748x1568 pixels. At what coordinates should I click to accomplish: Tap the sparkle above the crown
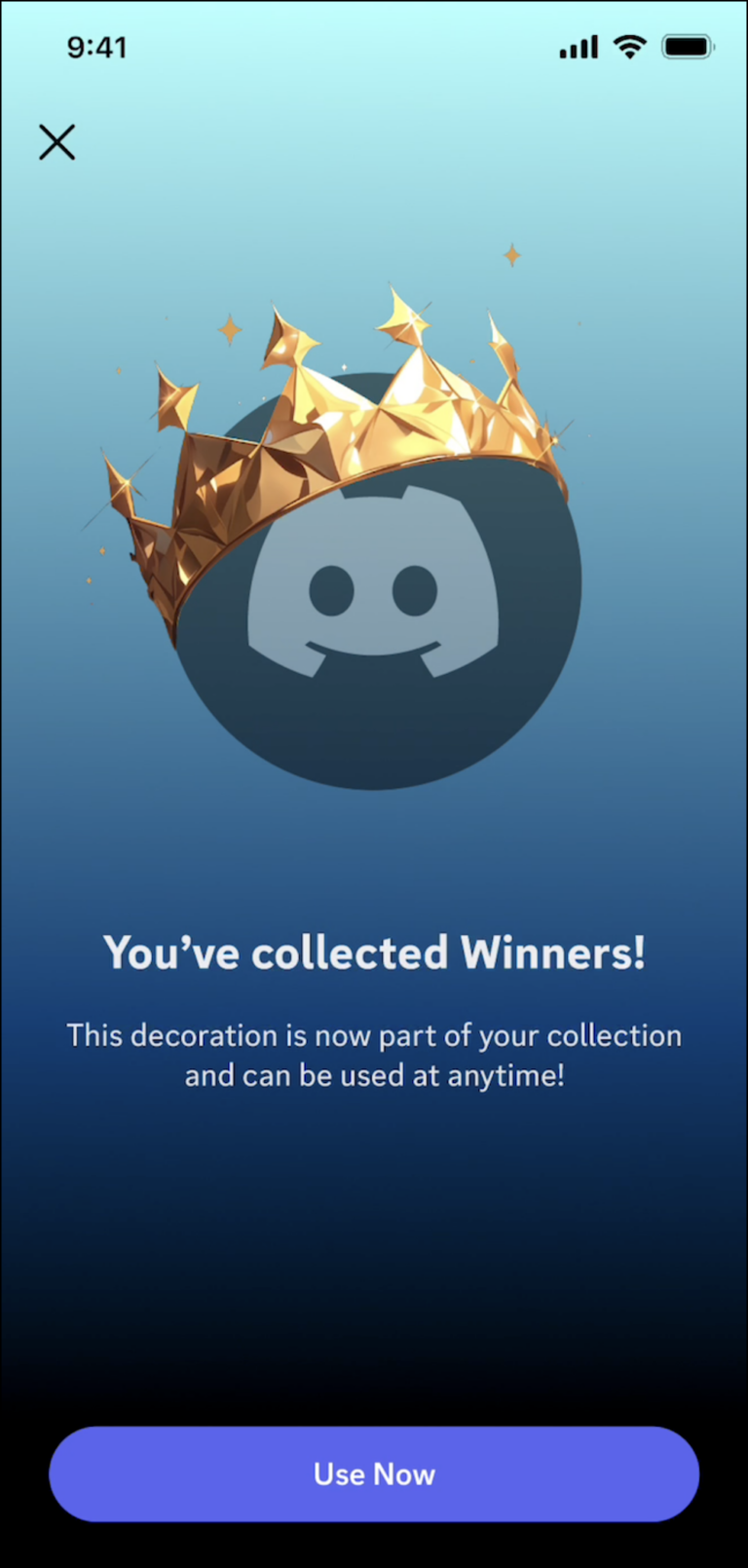[511, 254]
